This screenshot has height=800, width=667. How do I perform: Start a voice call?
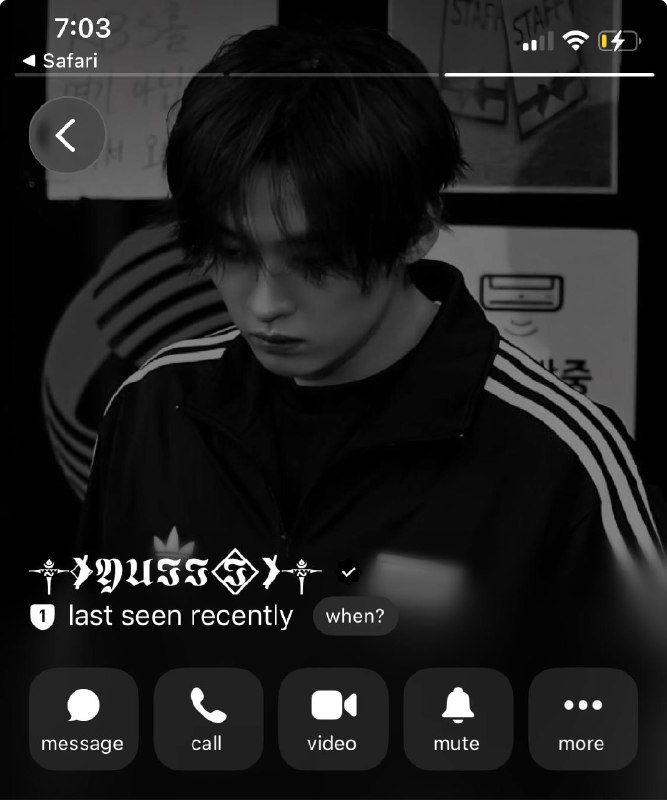(208, 719)
